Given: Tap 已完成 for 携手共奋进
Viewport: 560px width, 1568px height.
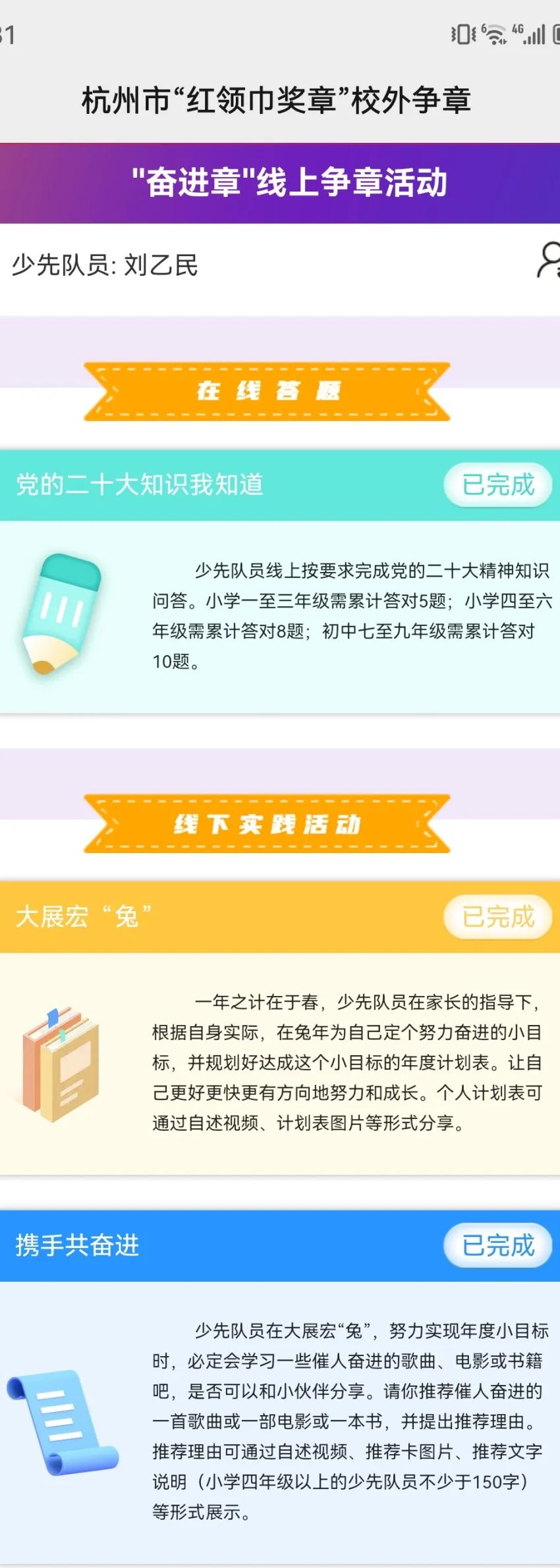Looking at the screenshot, I should 497,1245.
